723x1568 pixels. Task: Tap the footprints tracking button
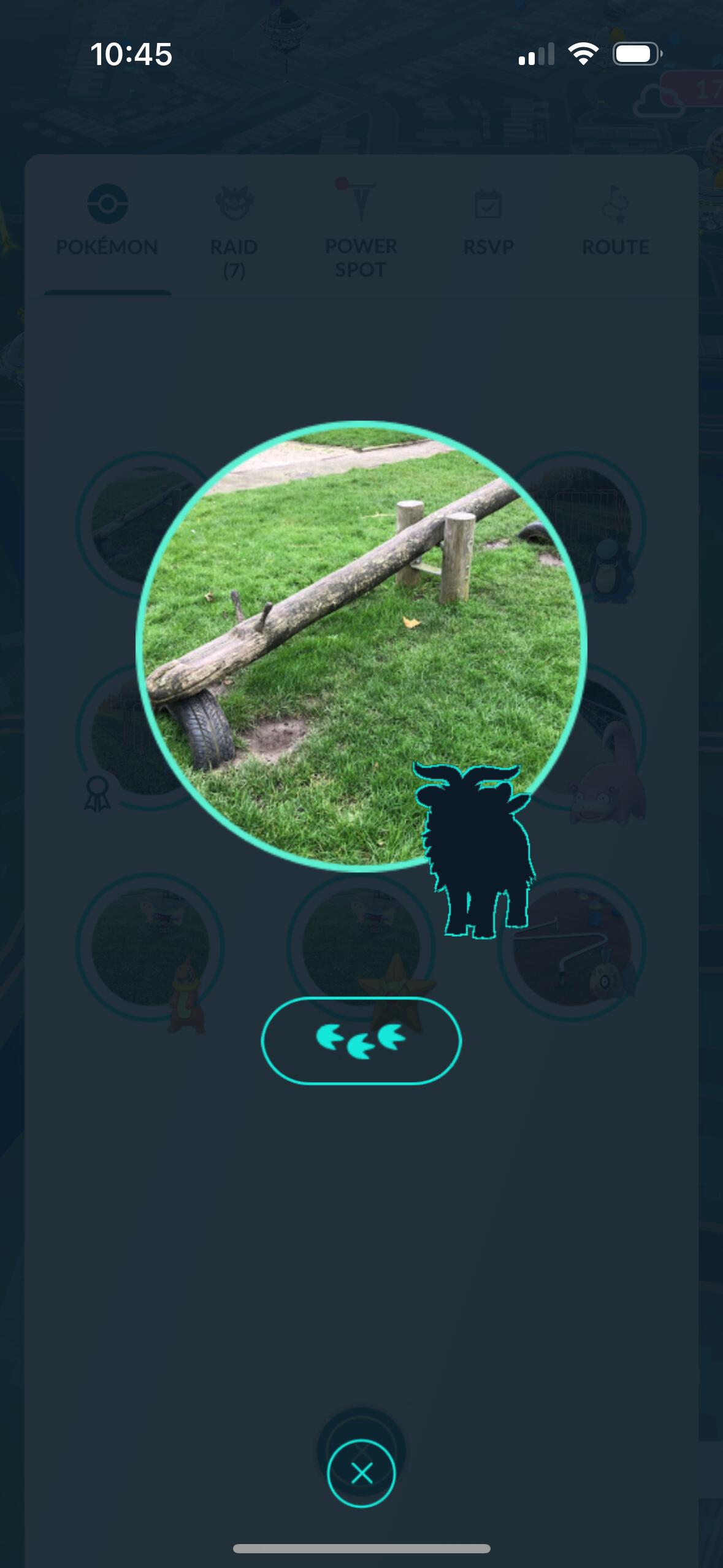click(361, 1040)
